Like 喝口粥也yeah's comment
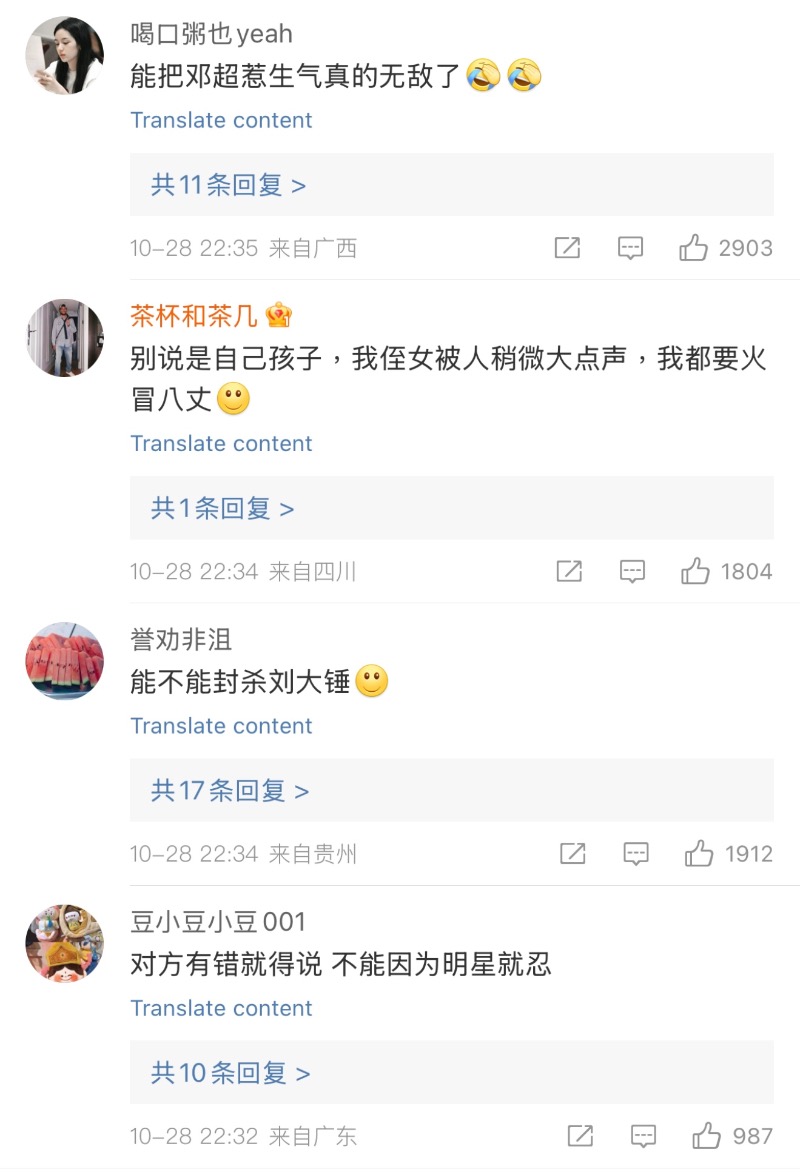 tap(694, 248)
